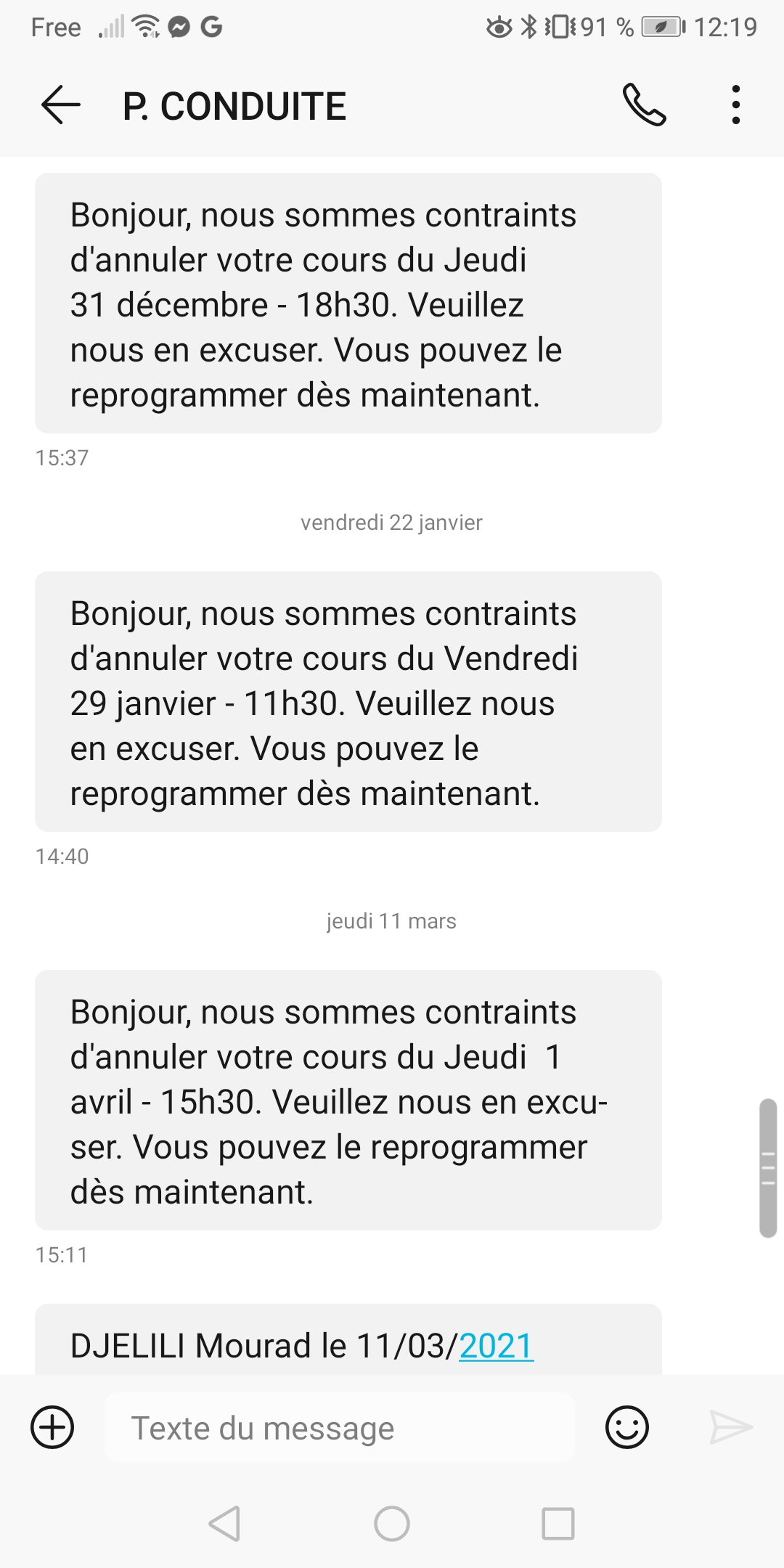The height and width of the screenshot is (1568, 784).
Task: Go back to the conversations list
Action: click(61, 105)
